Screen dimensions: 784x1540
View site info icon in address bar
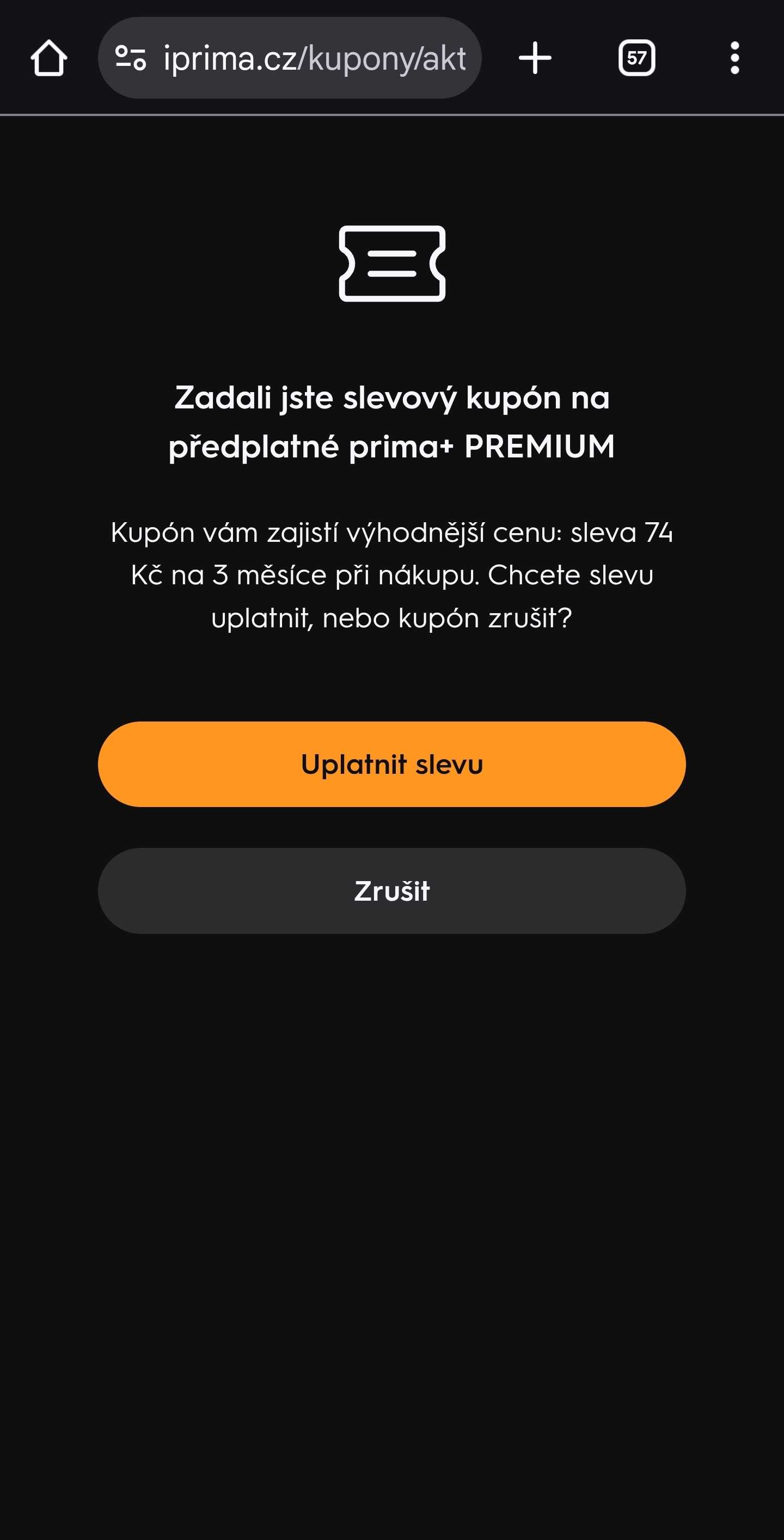tap(130, 58)
